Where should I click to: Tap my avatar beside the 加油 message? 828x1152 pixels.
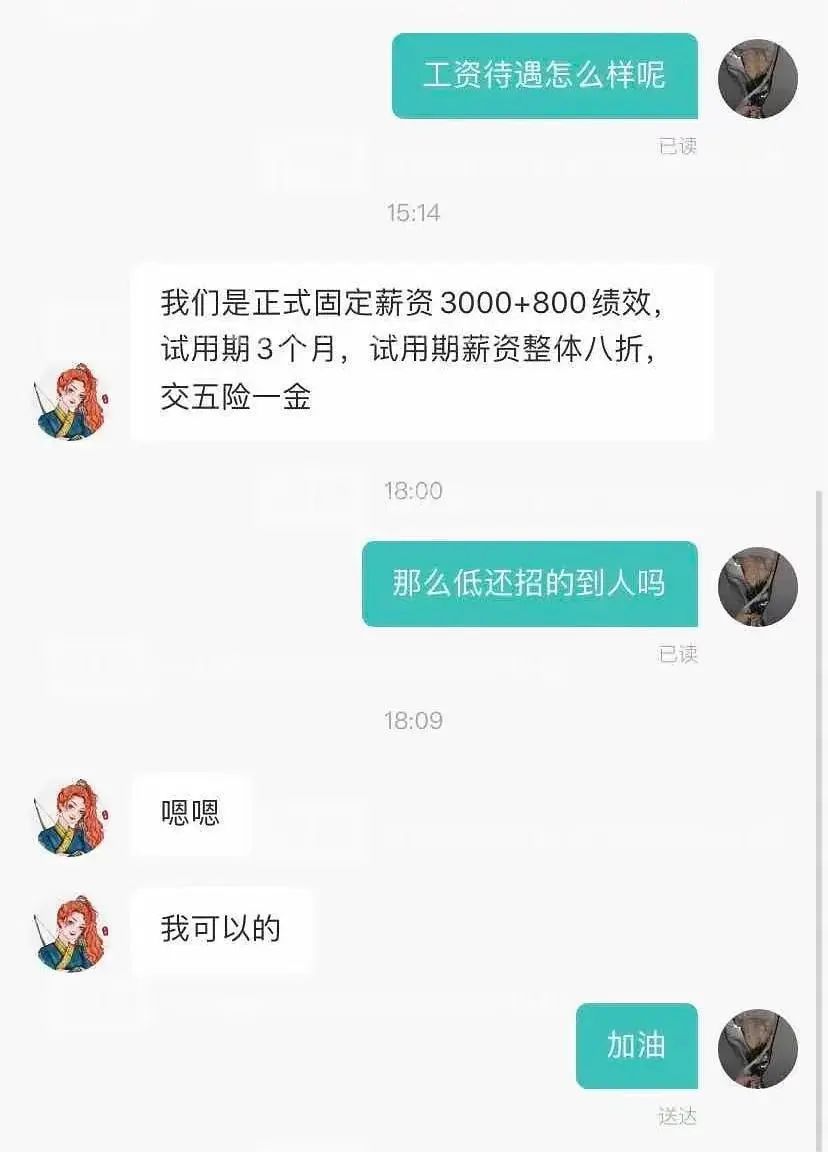757,1048
